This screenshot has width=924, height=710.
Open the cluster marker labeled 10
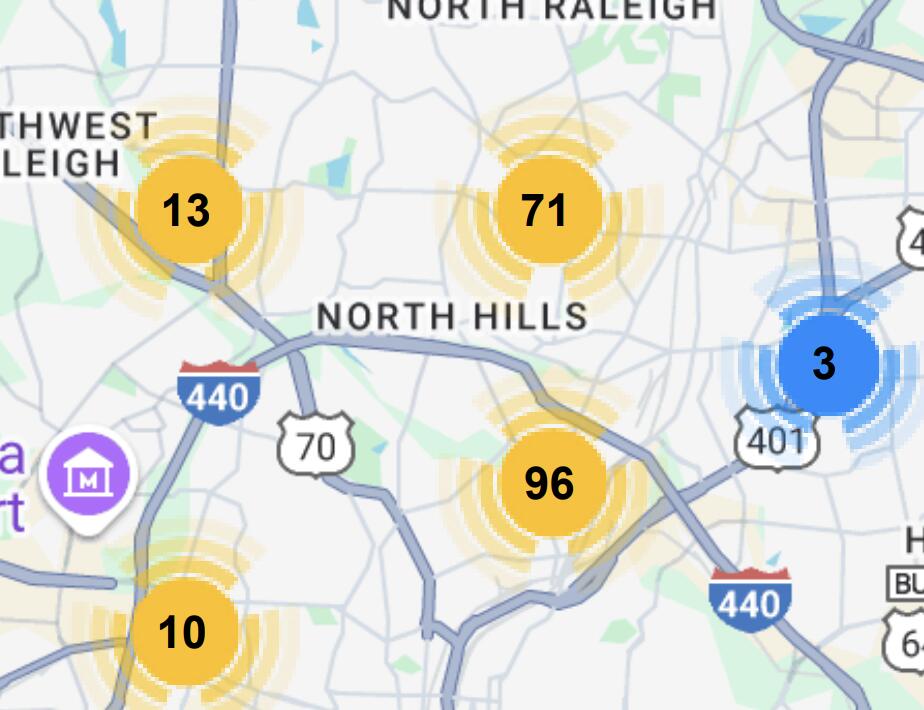tap(183, 633)
